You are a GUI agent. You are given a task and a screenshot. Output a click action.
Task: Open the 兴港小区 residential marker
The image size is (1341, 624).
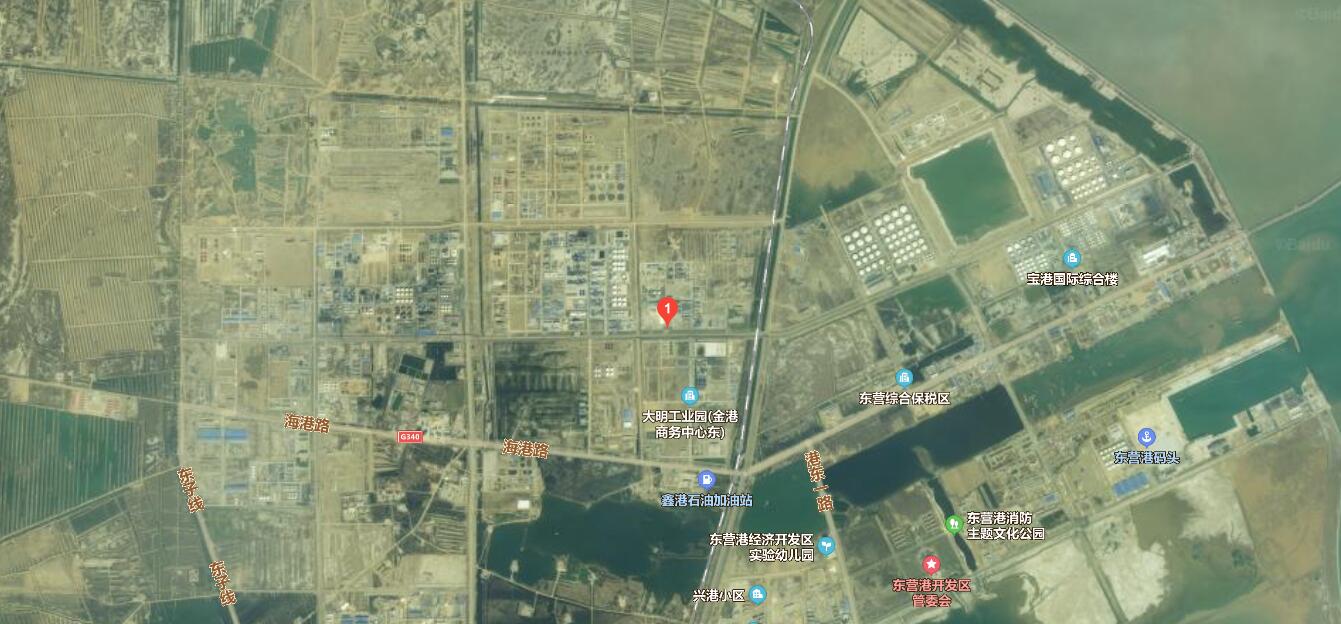click(757, 595)
